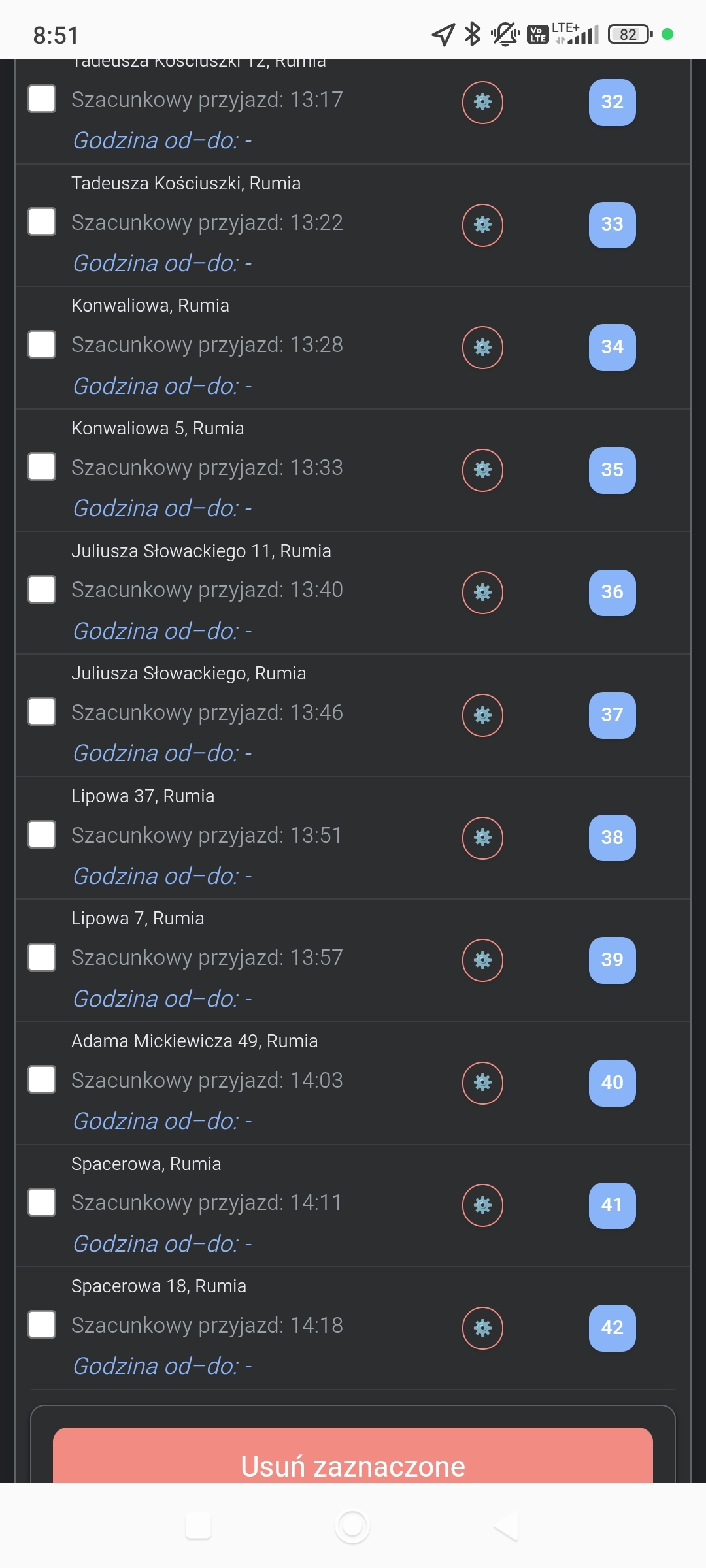The height and width of the screenshot is (1568, 706).
Task: Tap stop number 36 badge
Action: tap(612, 592)
